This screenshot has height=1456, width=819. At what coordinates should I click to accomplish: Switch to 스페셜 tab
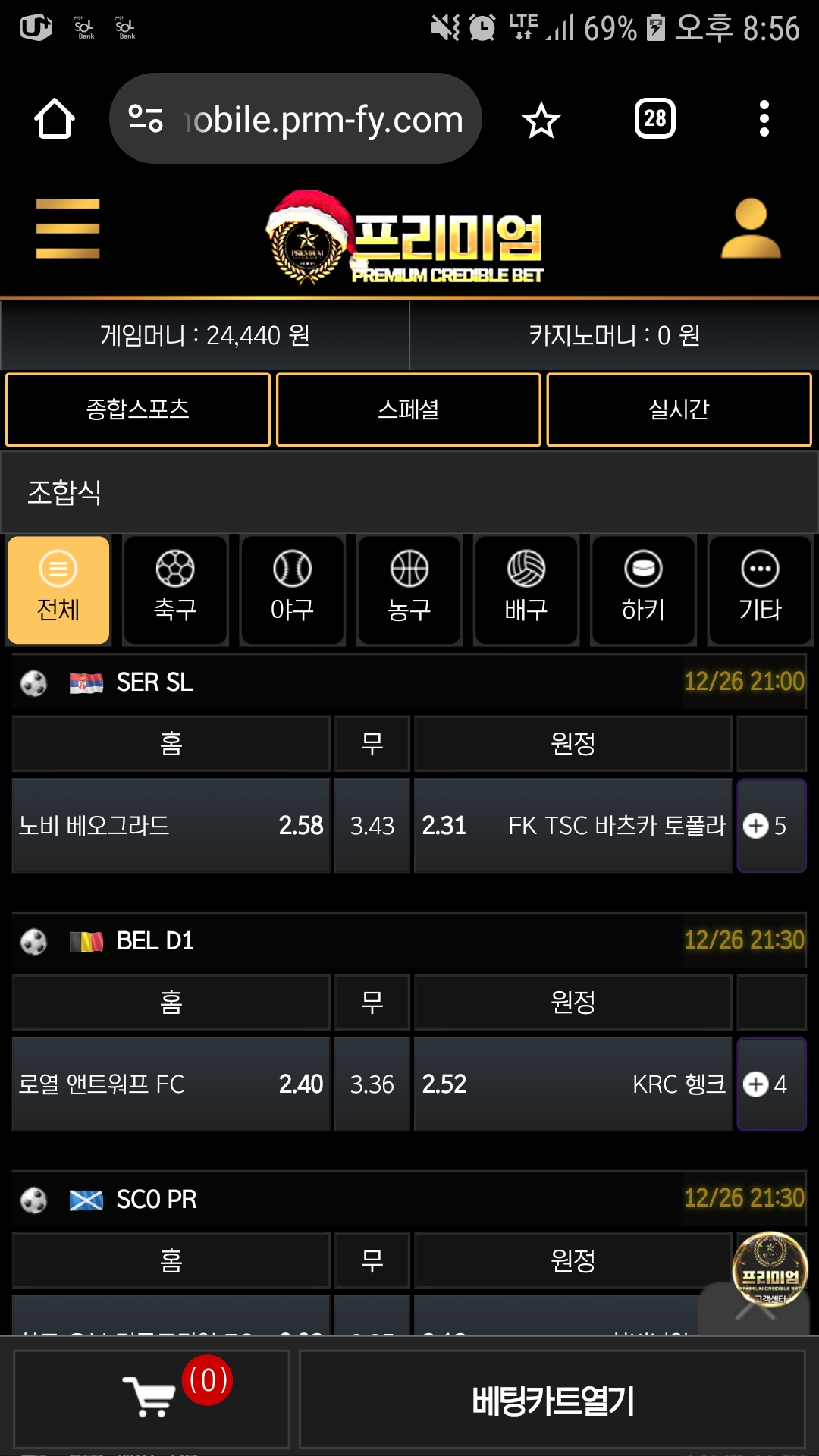click(409, 409)
